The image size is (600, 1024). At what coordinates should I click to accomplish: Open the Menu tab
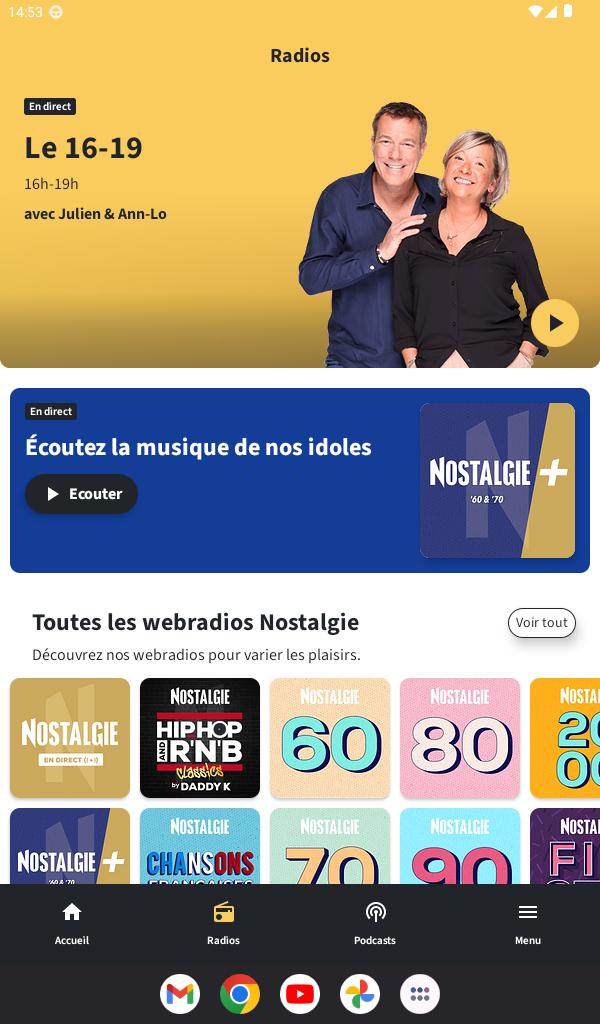point(528,923)
